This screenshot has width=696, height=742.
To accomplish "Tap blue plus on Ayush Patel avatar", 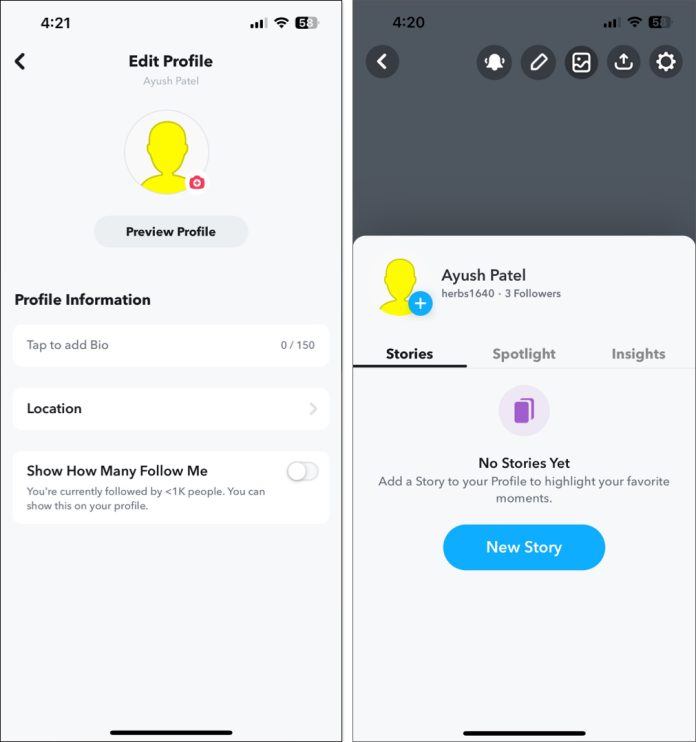I will tap(420, 303).
